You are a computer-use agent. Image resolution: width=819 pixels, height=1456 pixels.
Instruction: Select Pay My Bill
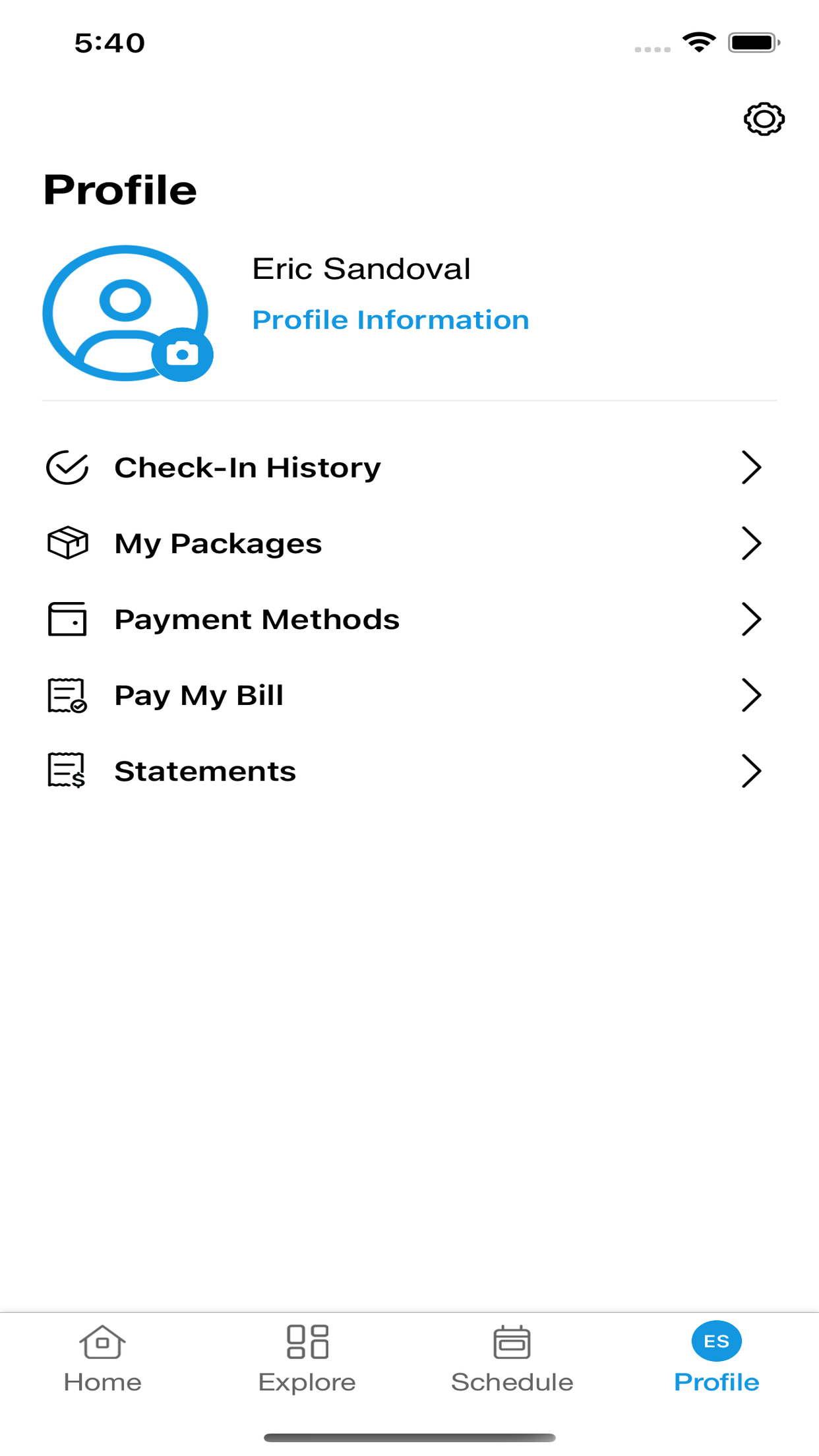click(x=409, y=695)
